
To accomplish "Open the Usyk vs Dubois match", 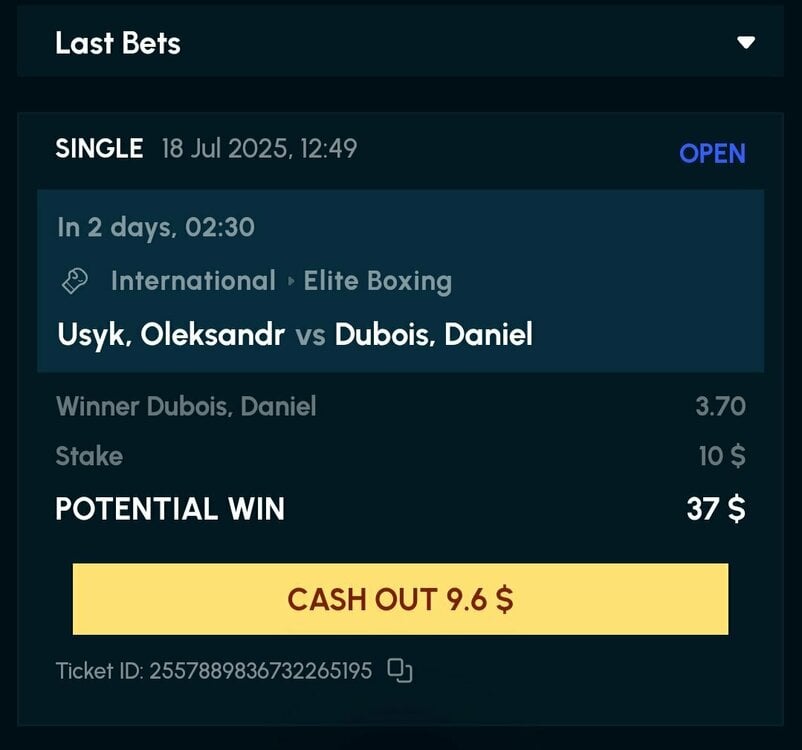I will click(x=294, y=334).
